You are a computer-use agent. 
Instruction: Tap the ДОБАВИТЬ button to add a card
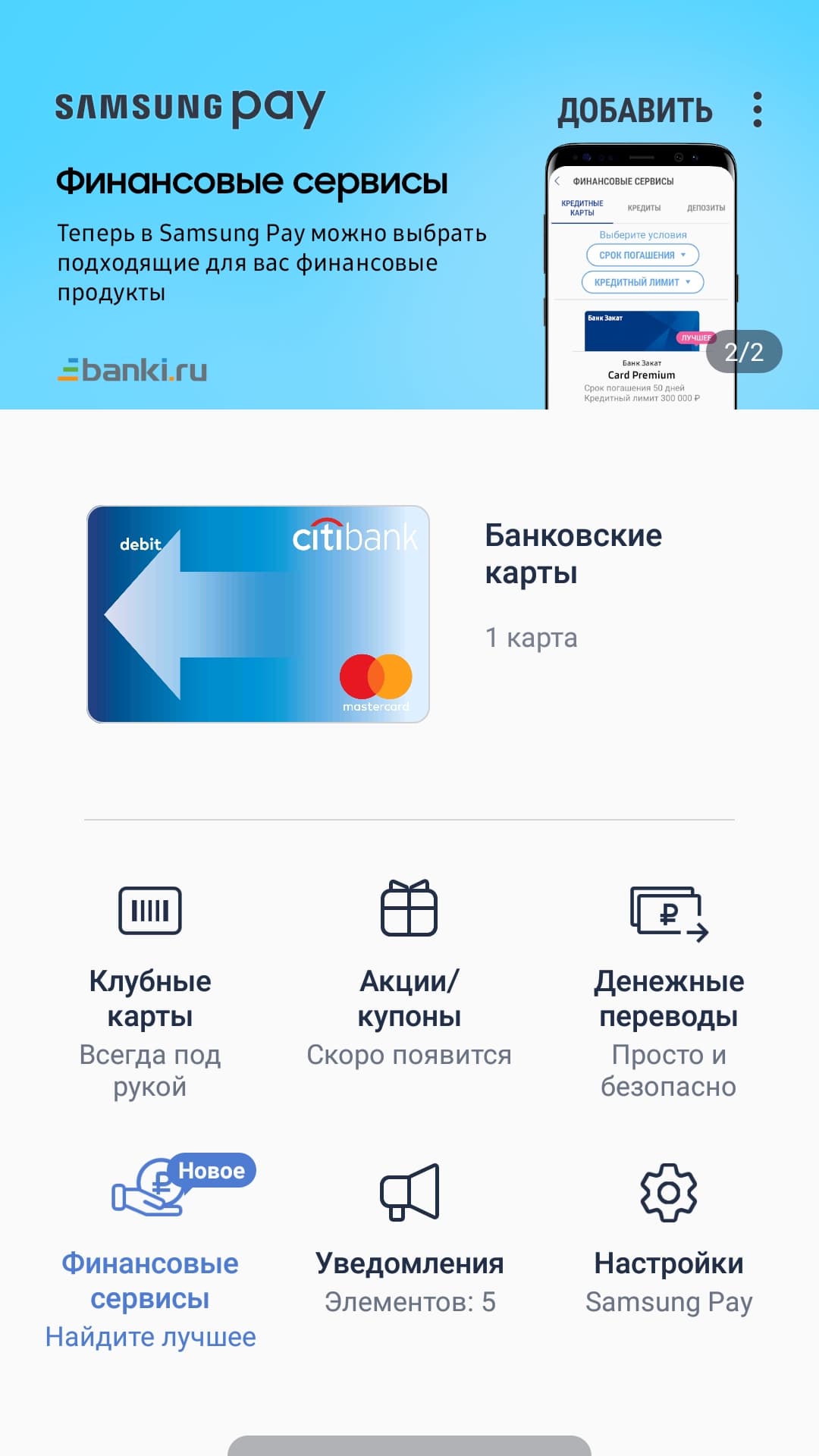point(635,111)
